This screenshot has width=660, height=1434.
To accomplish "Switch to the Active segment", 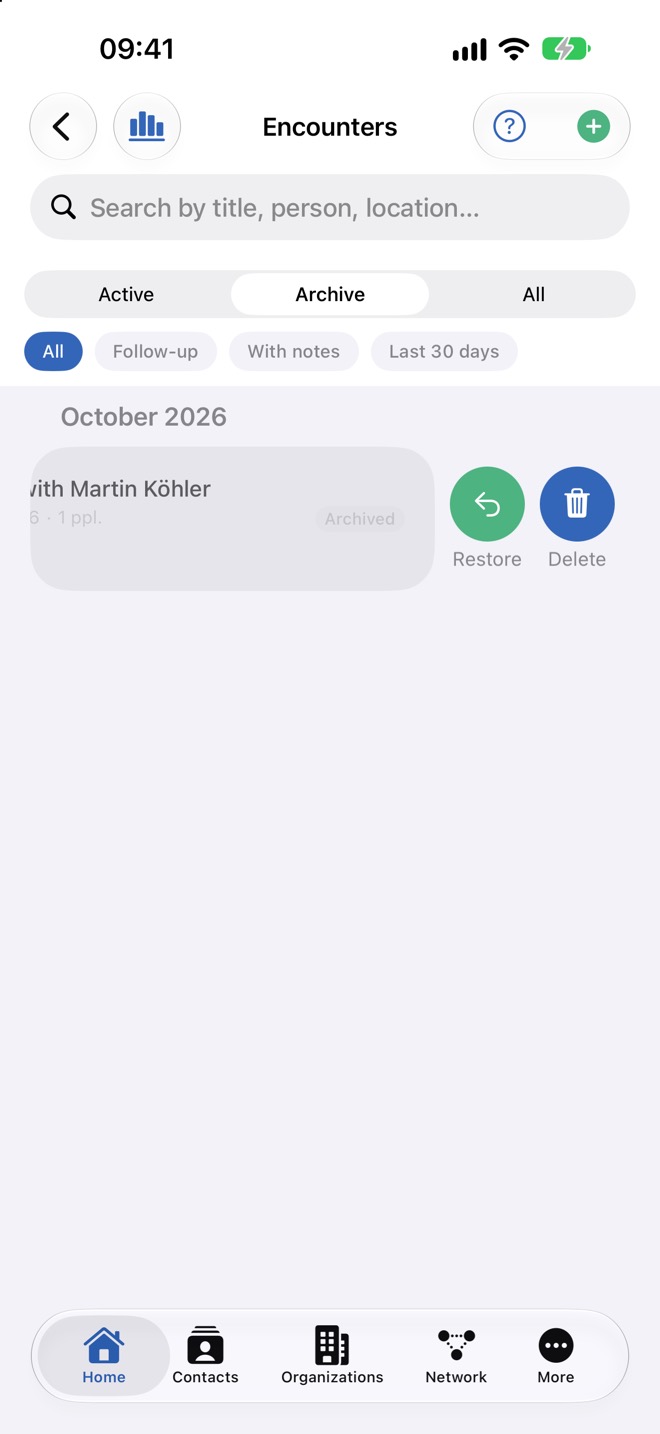I will tap(126, 294).
